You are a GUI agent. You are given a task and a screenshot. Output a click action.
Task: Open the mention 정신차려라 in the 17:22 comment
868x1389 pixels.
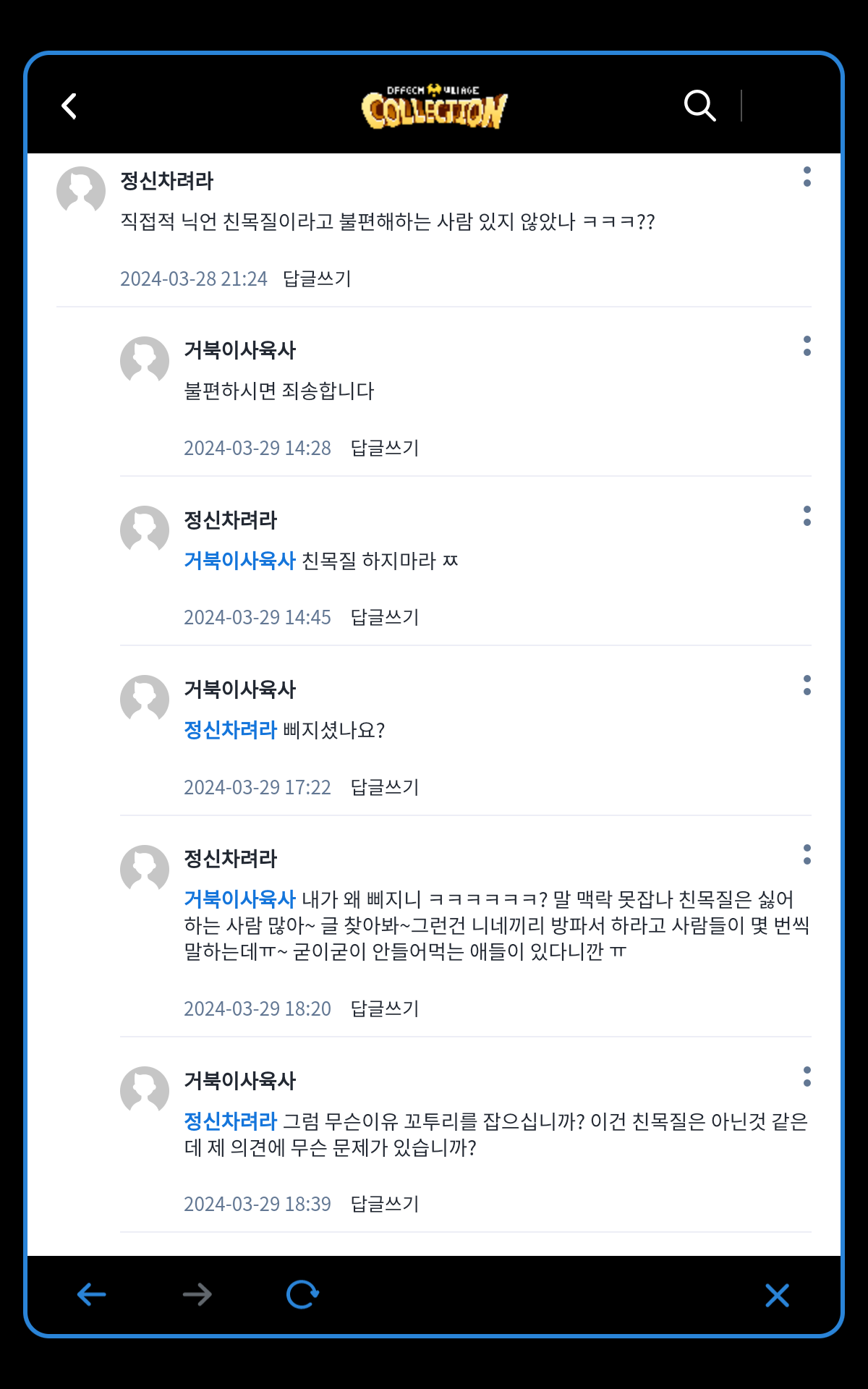pyautogui.click(x=230, y=730)
